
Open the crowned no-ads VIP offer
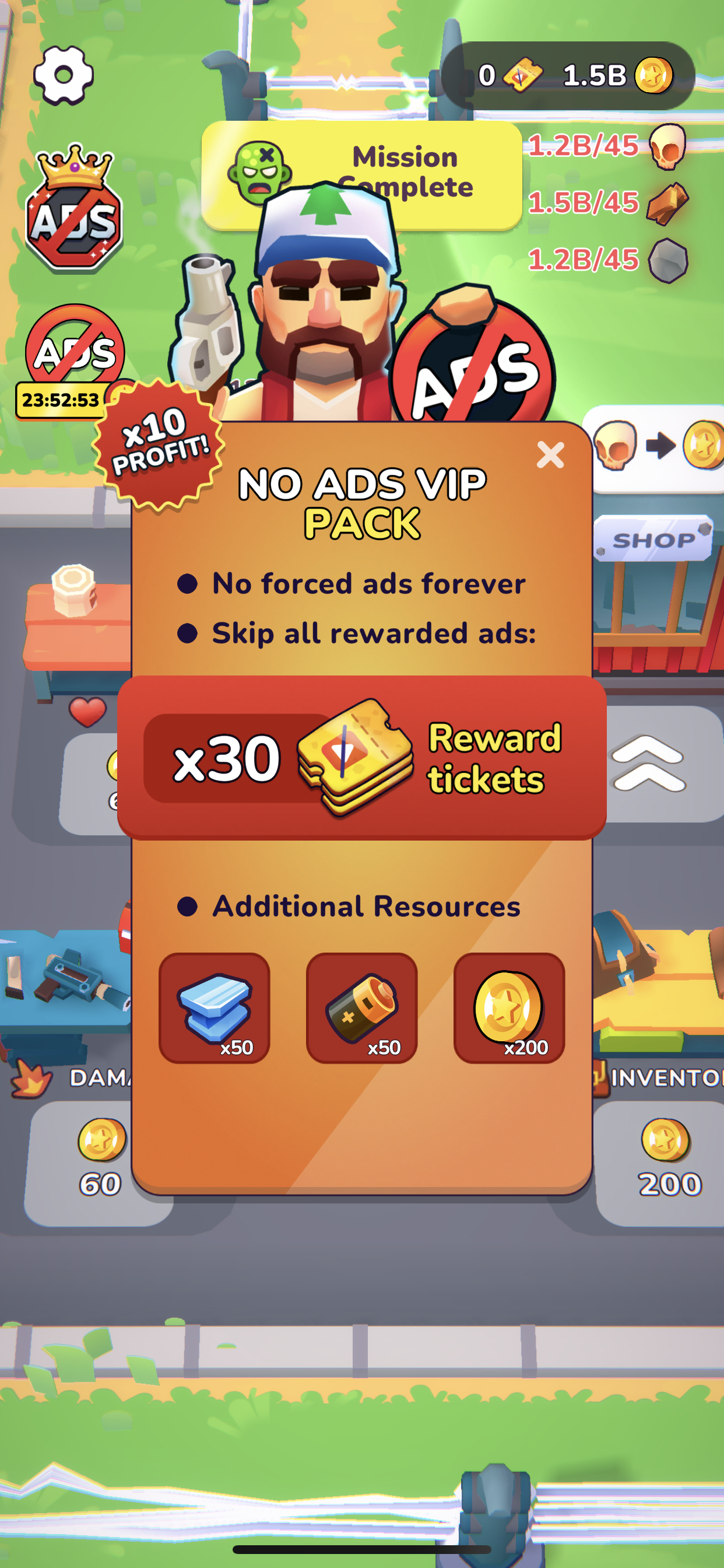[74, 208]
